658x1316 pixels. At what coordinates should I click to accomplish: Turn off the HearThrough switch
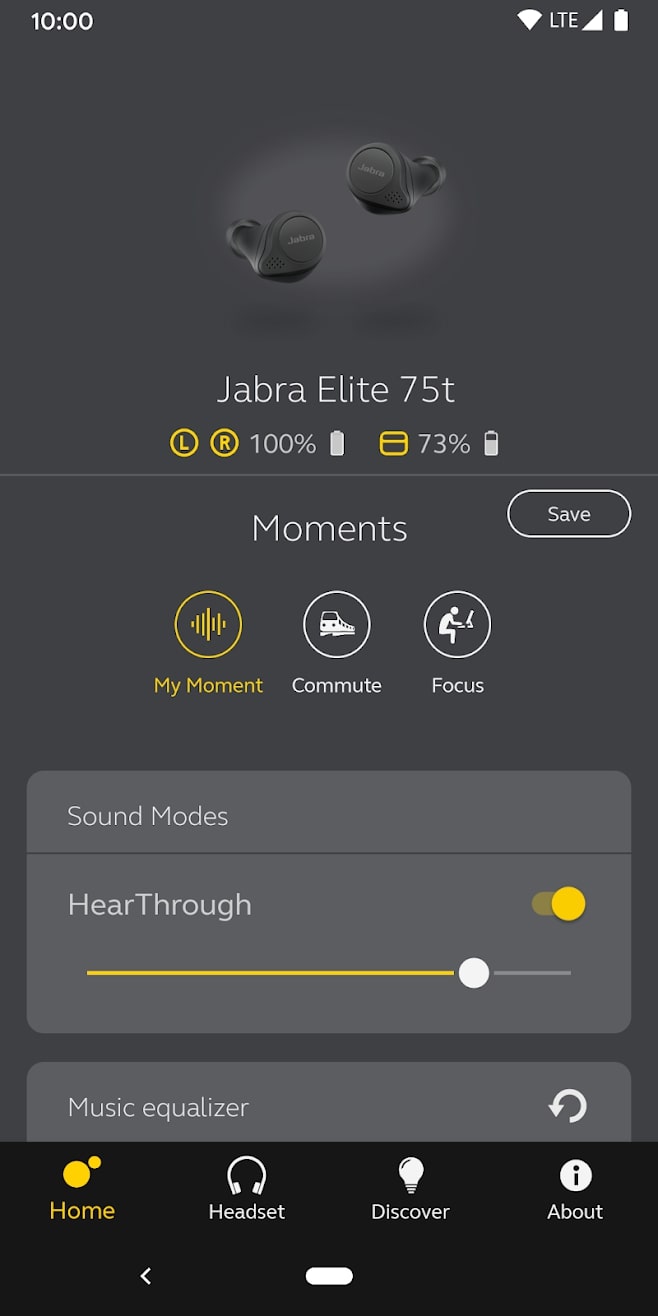[560, 904]
